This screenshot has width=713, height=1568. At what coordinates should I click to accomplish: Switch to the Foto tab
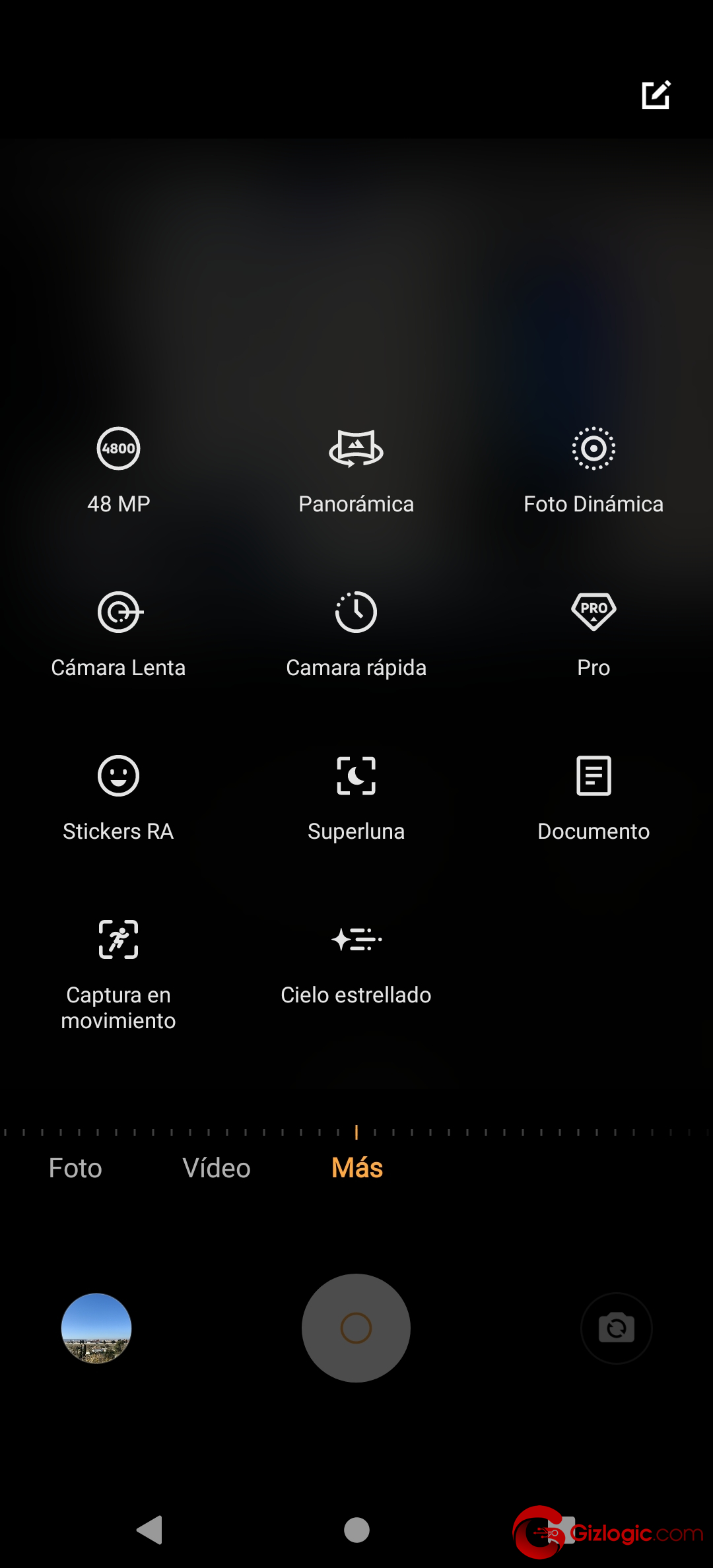click(x=75, y=1168)
